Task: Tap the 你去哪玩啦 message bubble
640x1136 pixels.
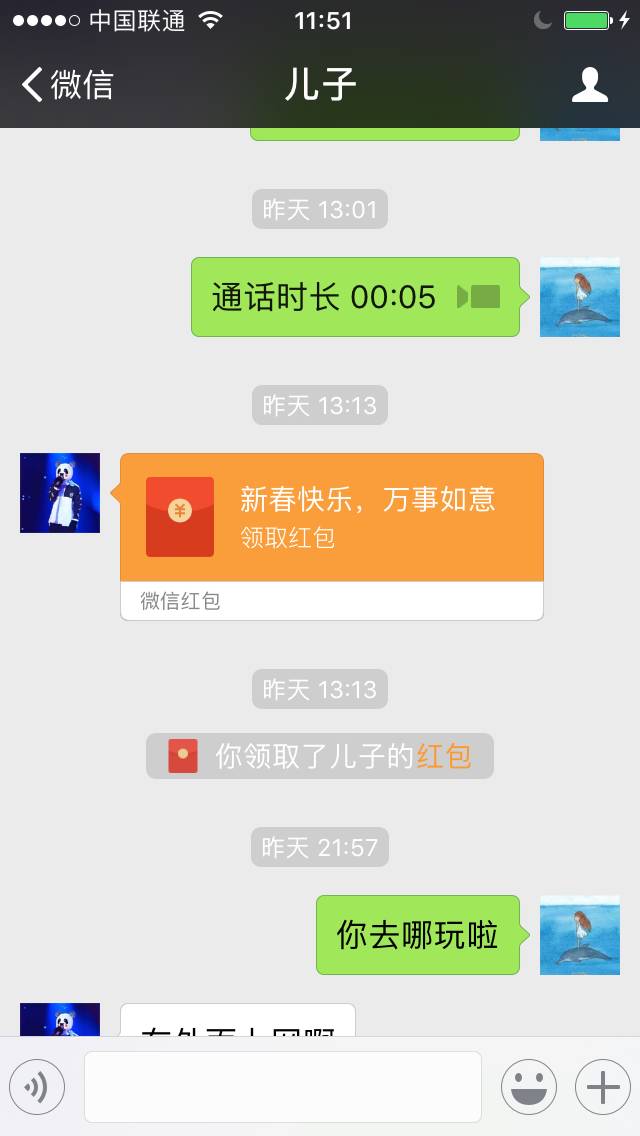Action: point(417,935)
